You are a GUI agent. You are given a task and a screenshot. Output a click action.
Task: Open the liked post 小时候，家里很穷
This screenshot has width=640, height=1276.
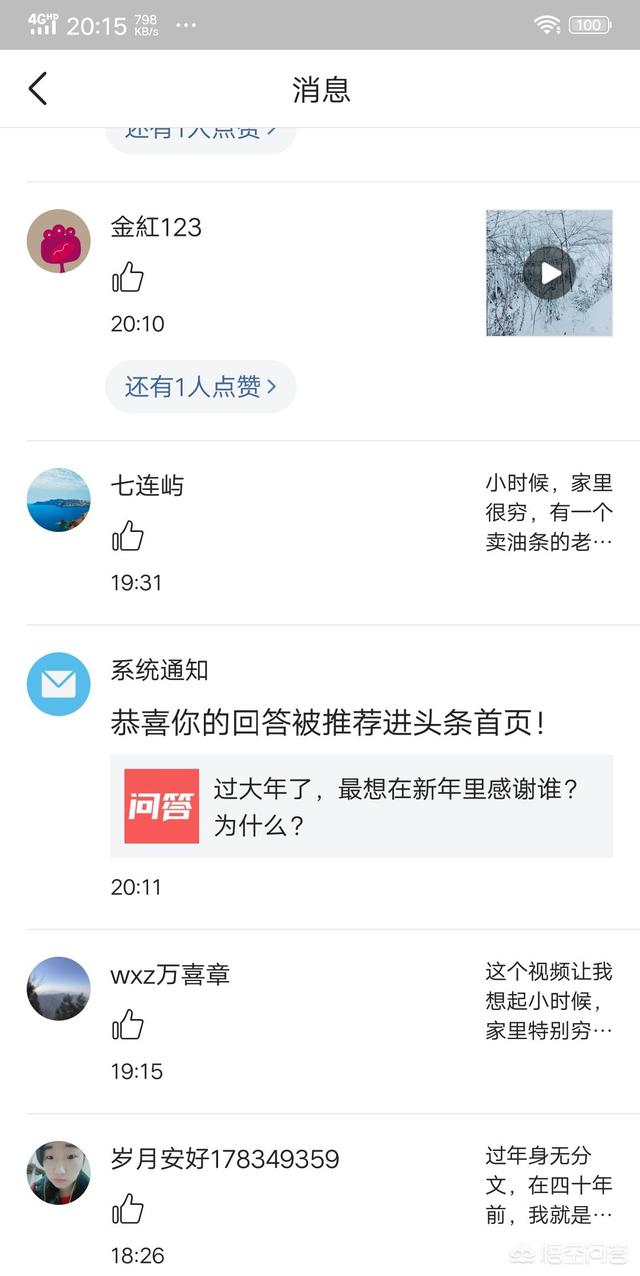click(549, 513)
